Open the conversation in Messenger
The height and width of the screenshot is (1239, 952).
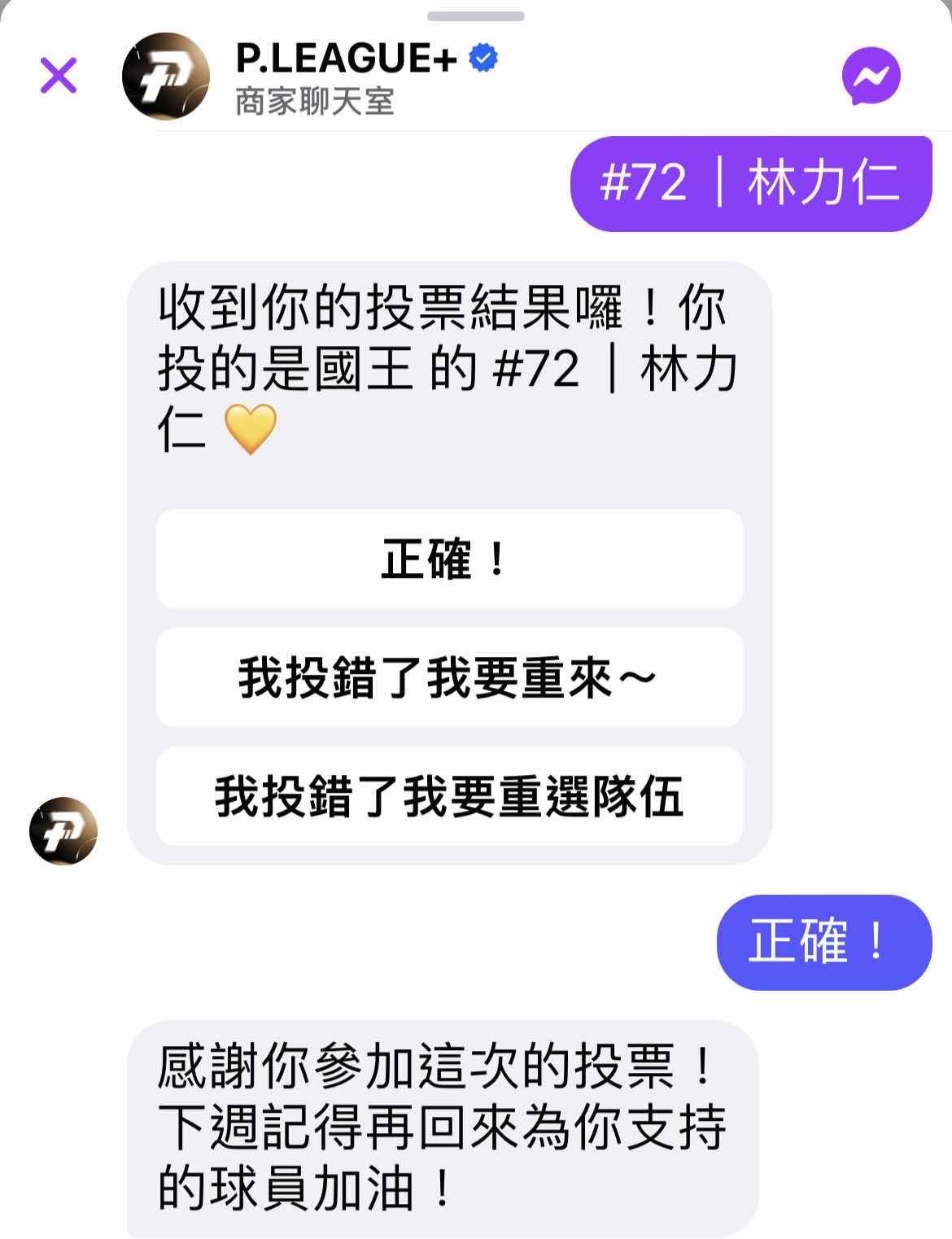click(x=871, y=77)
